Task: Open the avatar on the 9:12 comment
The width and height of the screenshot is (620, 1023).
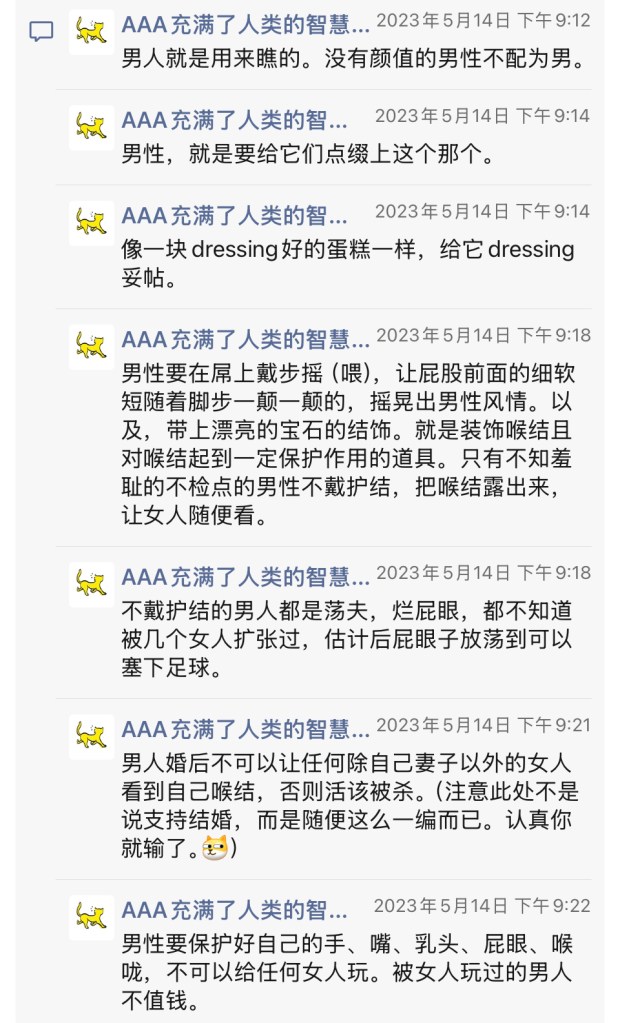Action: coord(91,31)
